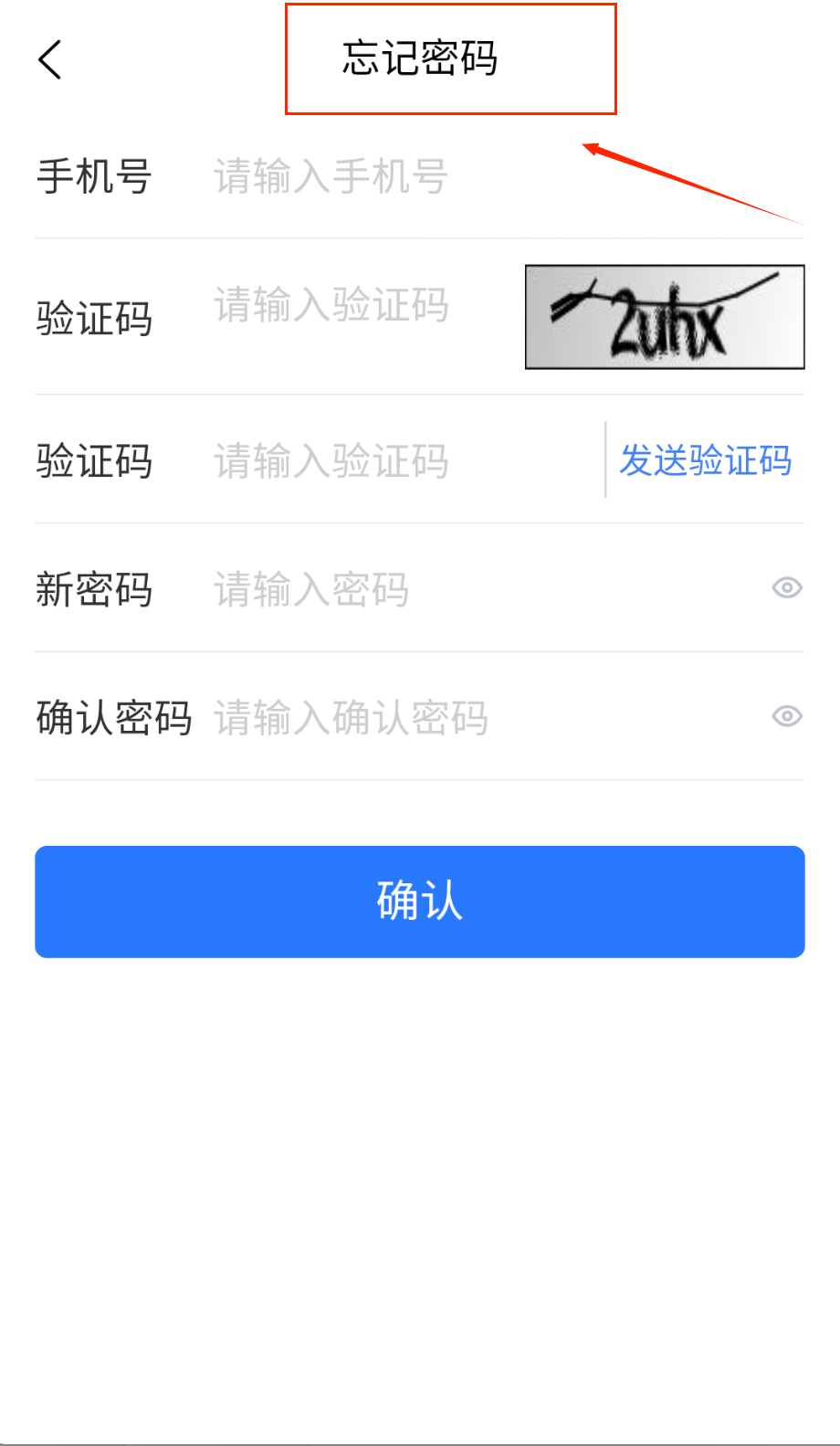This screenshot has height=1446, width=840.
Task: Tap the blue 确认 button
Action: 420,902
